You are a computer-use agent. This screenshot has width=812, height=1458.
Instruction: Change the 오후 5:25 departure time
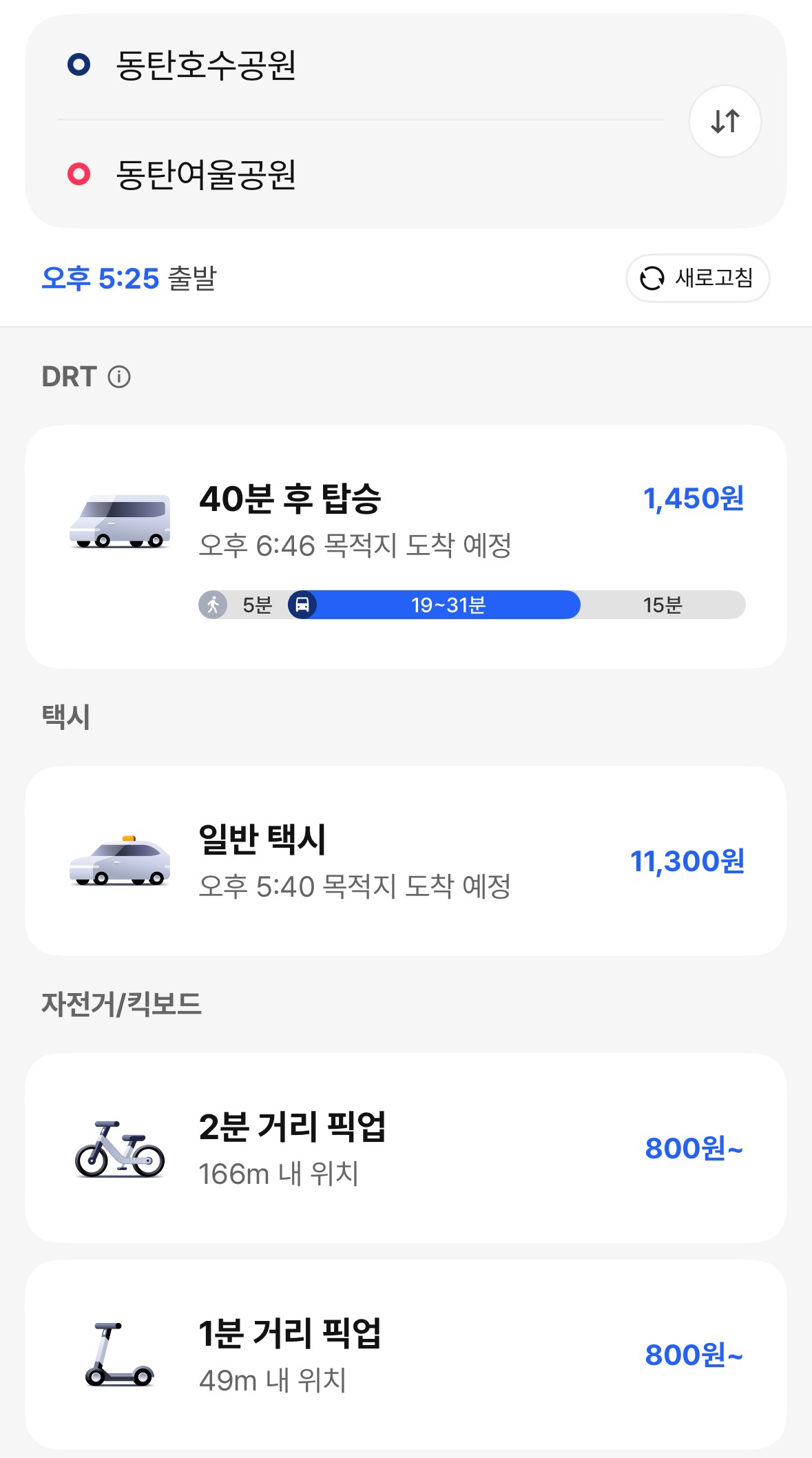coord(129,278)
